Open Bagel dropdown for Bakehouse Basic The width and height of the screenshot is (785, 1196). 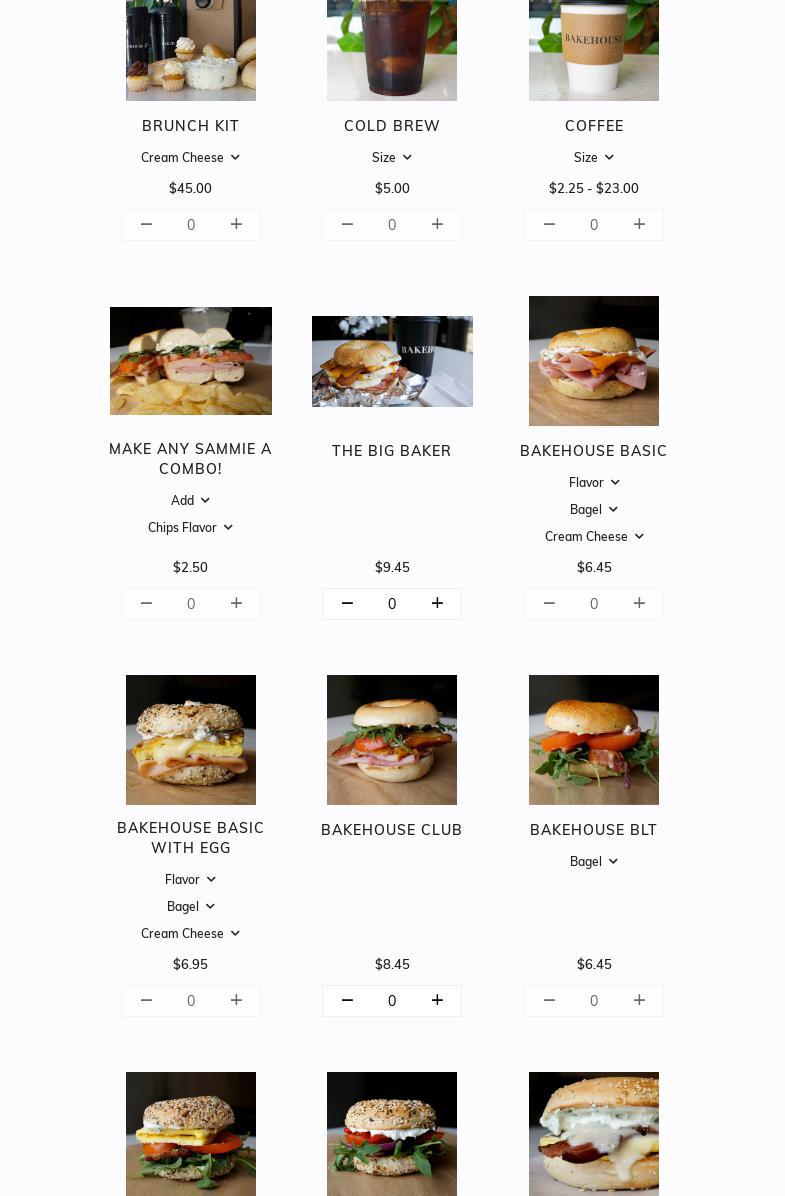[594, 509]
